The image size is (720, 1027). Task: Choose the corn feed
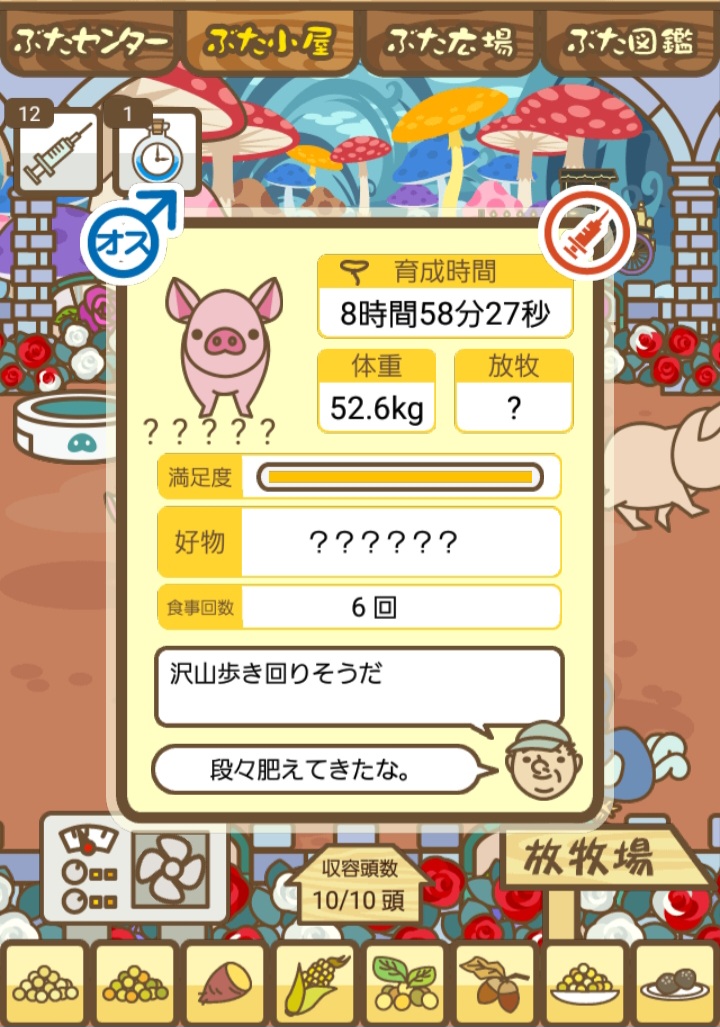(x=315, y=984)
